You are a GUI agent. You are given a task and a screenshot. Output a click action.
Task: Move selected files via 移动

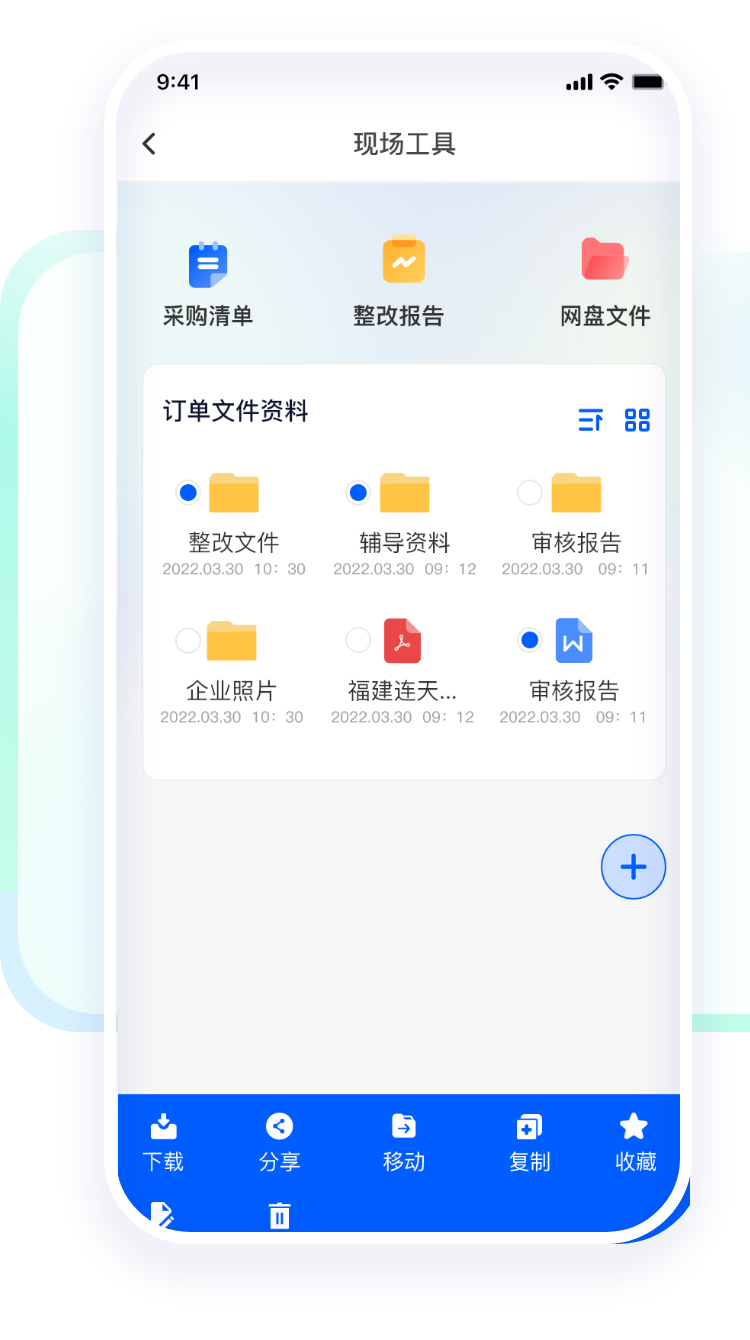(404, 1142)
